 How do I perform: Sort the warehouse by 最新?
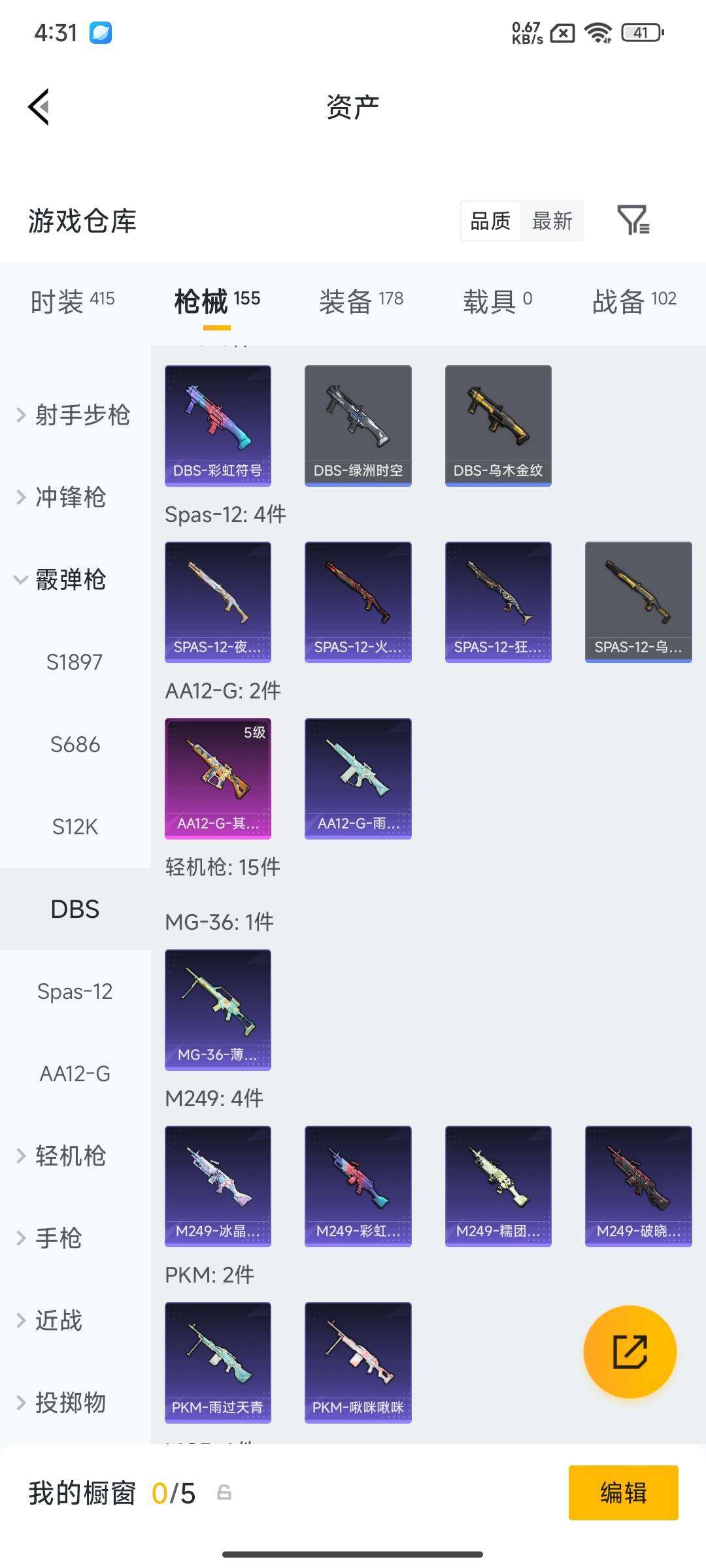click(x=552, y=221)
